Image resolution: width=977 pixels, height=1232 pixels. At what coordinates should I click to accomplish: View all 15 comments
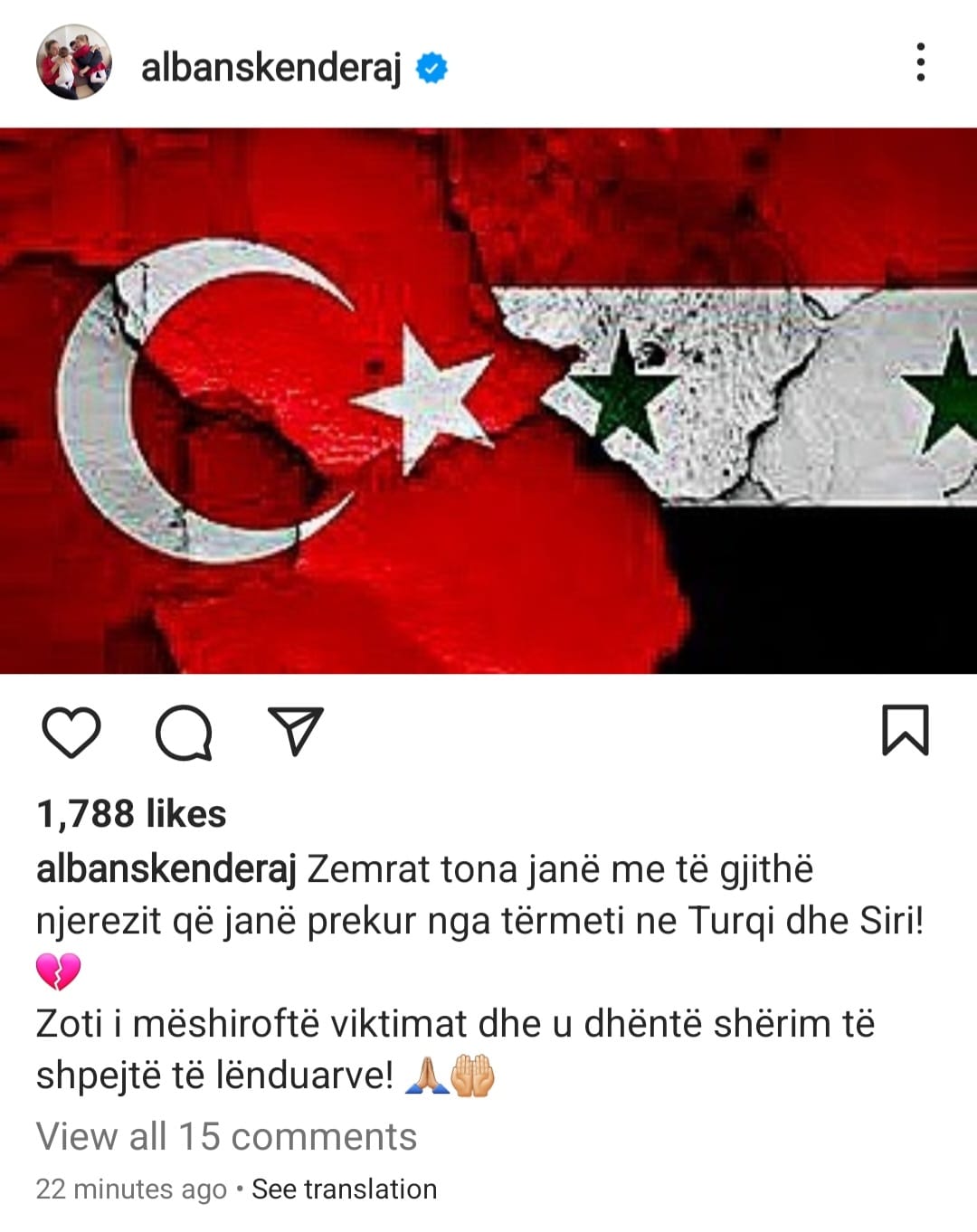click(x=226, y=1136)
